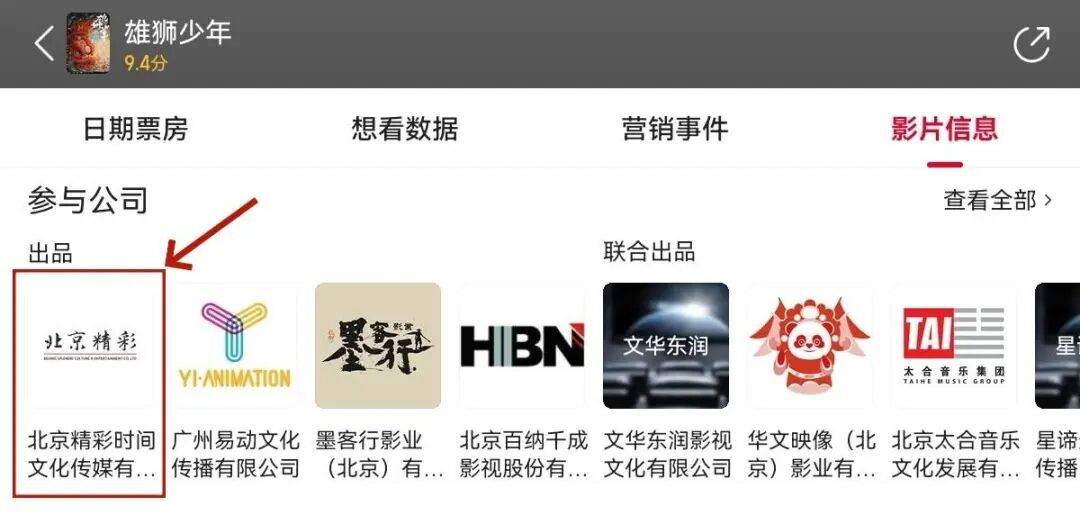This screenshot has height=515, width=1080.
Task: View all companies via 查看全部
Action: point(997,200)
